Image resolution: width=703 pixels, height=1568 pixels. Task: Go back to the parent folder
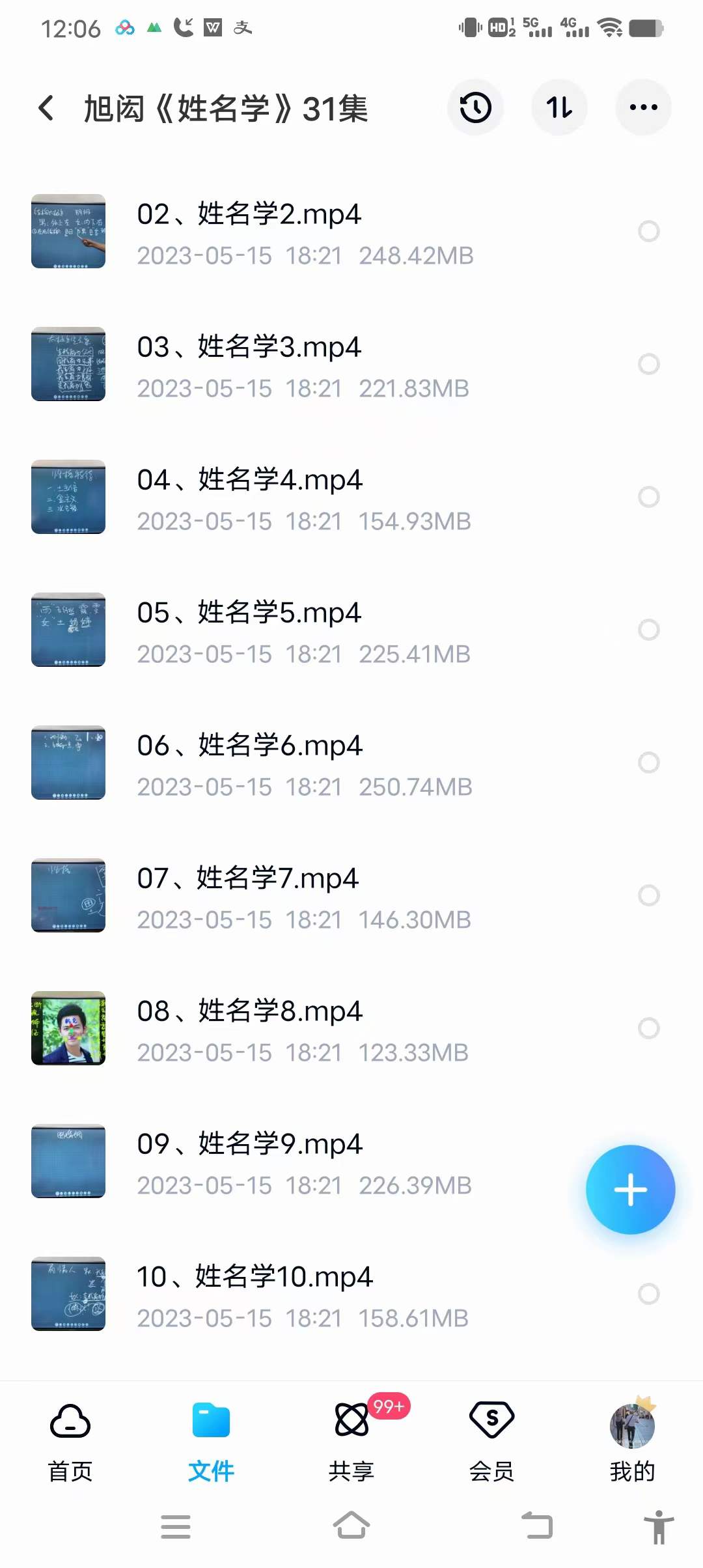(x=46, y=107)
